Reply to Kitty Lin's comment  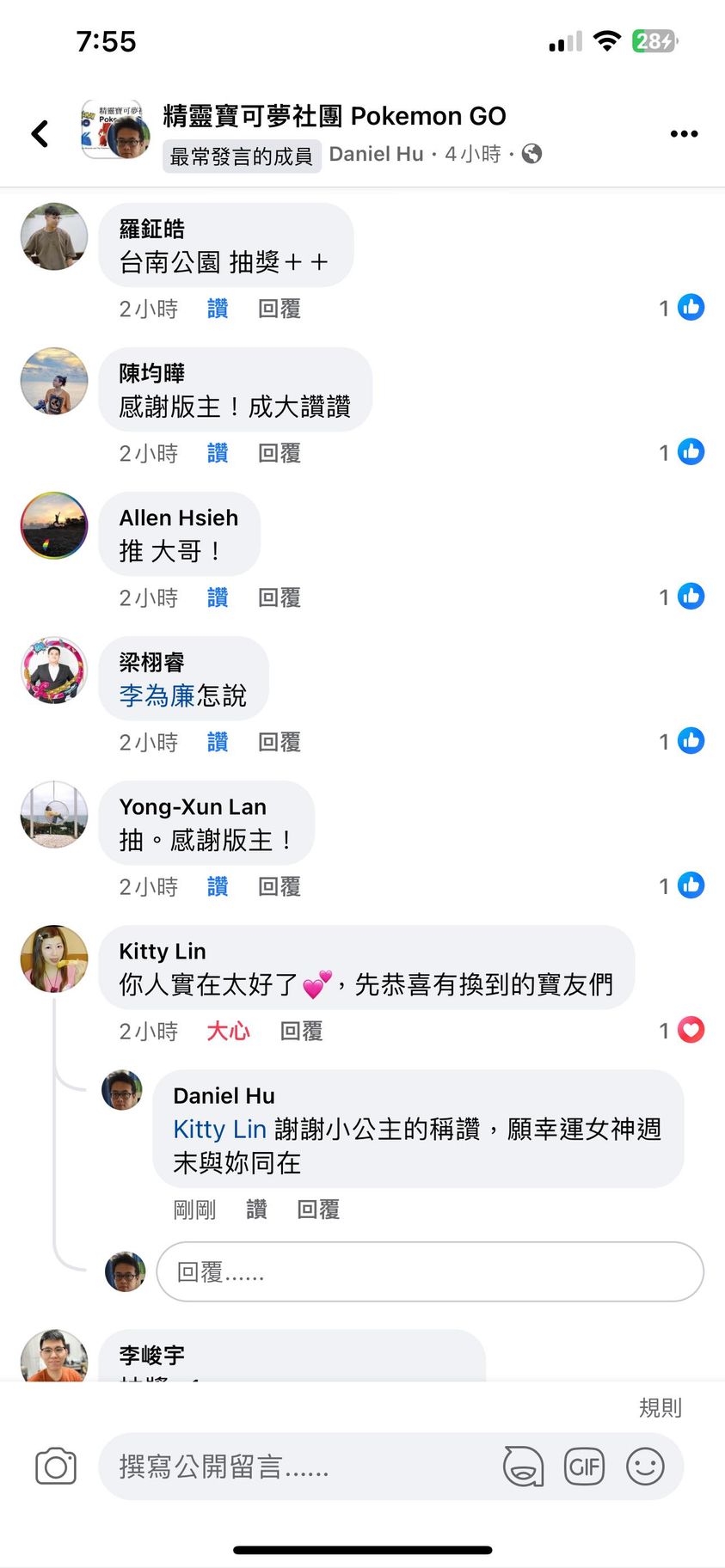point(301,1031)
